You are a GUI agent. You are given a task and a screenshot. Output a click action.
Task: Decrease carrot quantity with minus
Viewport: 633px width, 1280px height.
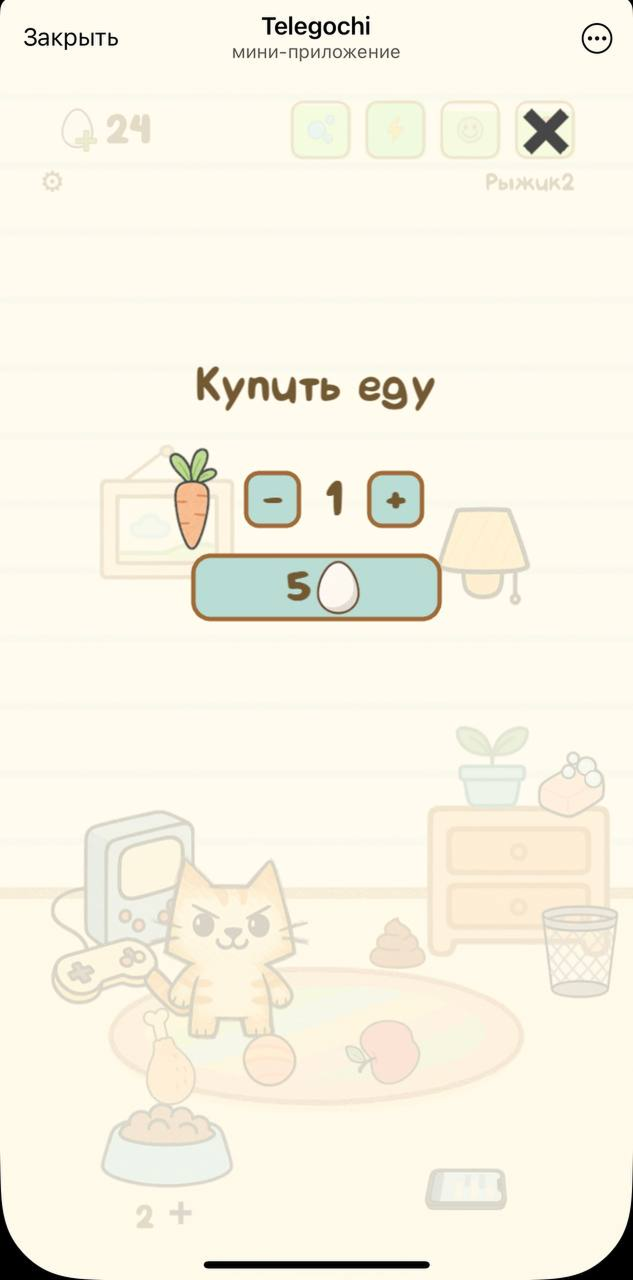point(272,499)
